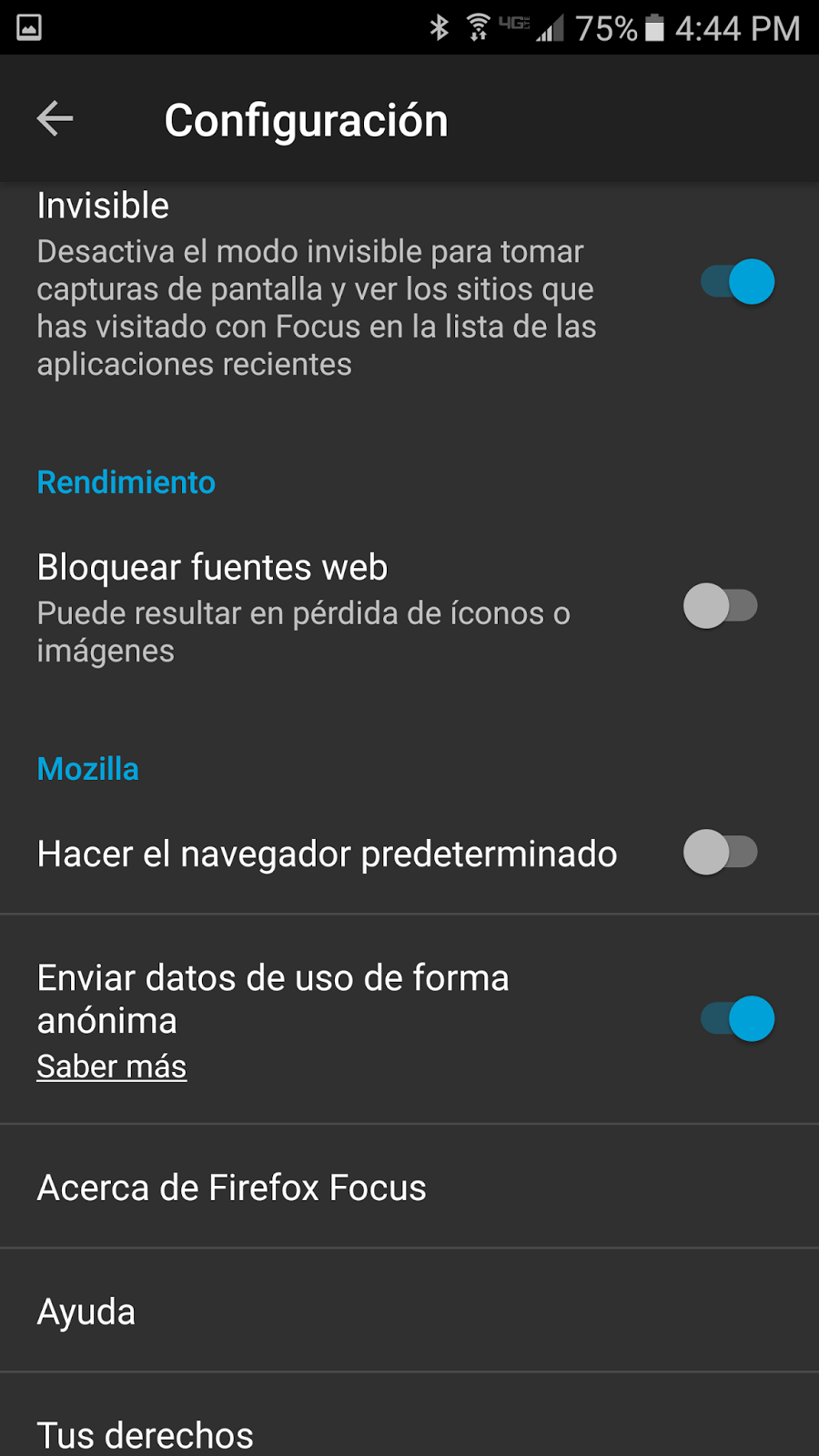Open Tus derechos
819x1456 pixels.
click(x=146, y=1433)
